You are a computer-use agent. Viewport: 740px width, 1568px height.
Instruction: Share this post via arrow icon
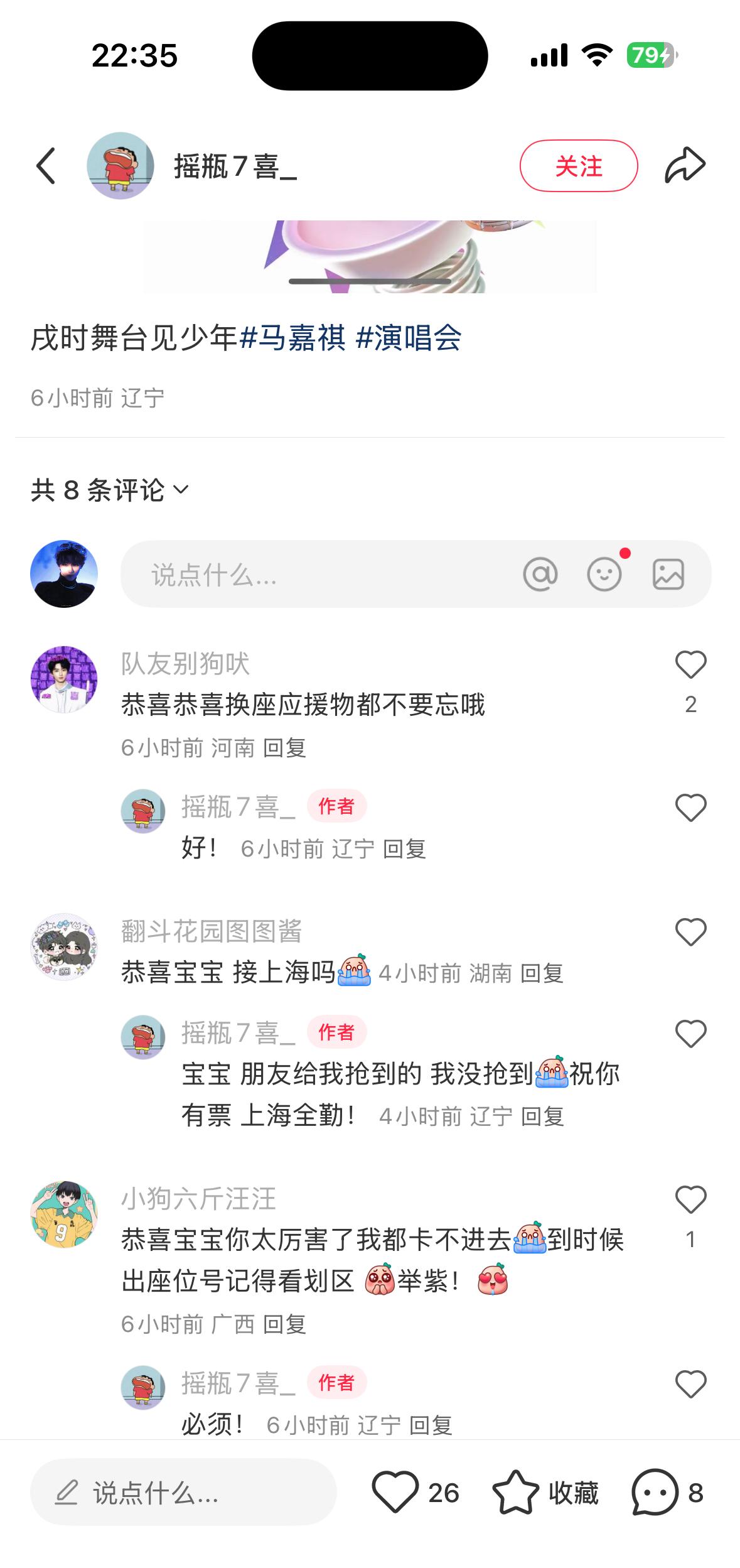685,166
